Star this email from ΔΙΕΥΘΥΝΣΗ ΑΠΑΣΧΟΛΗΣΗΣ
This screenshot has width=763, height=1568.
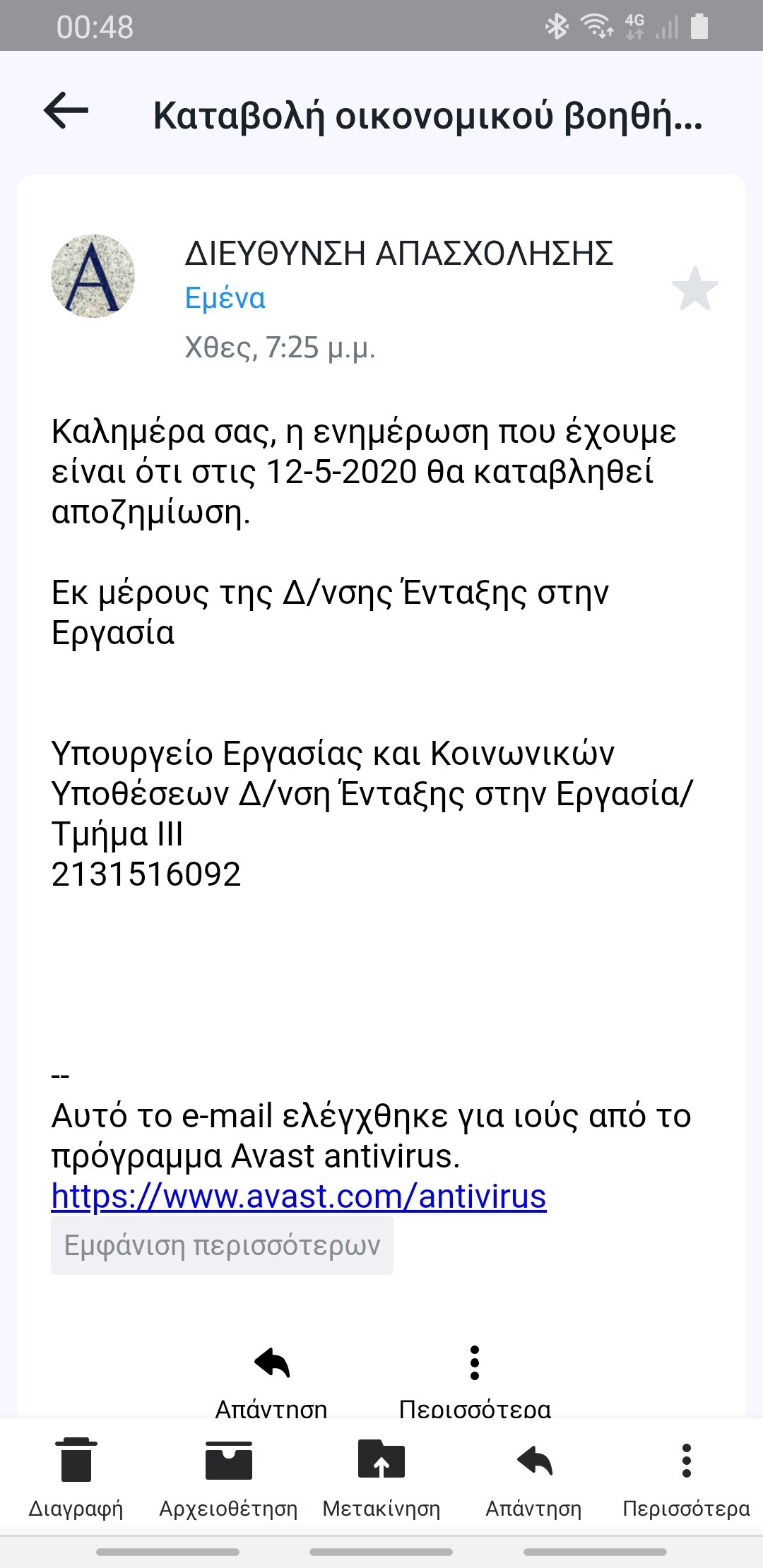pos(694,289)
